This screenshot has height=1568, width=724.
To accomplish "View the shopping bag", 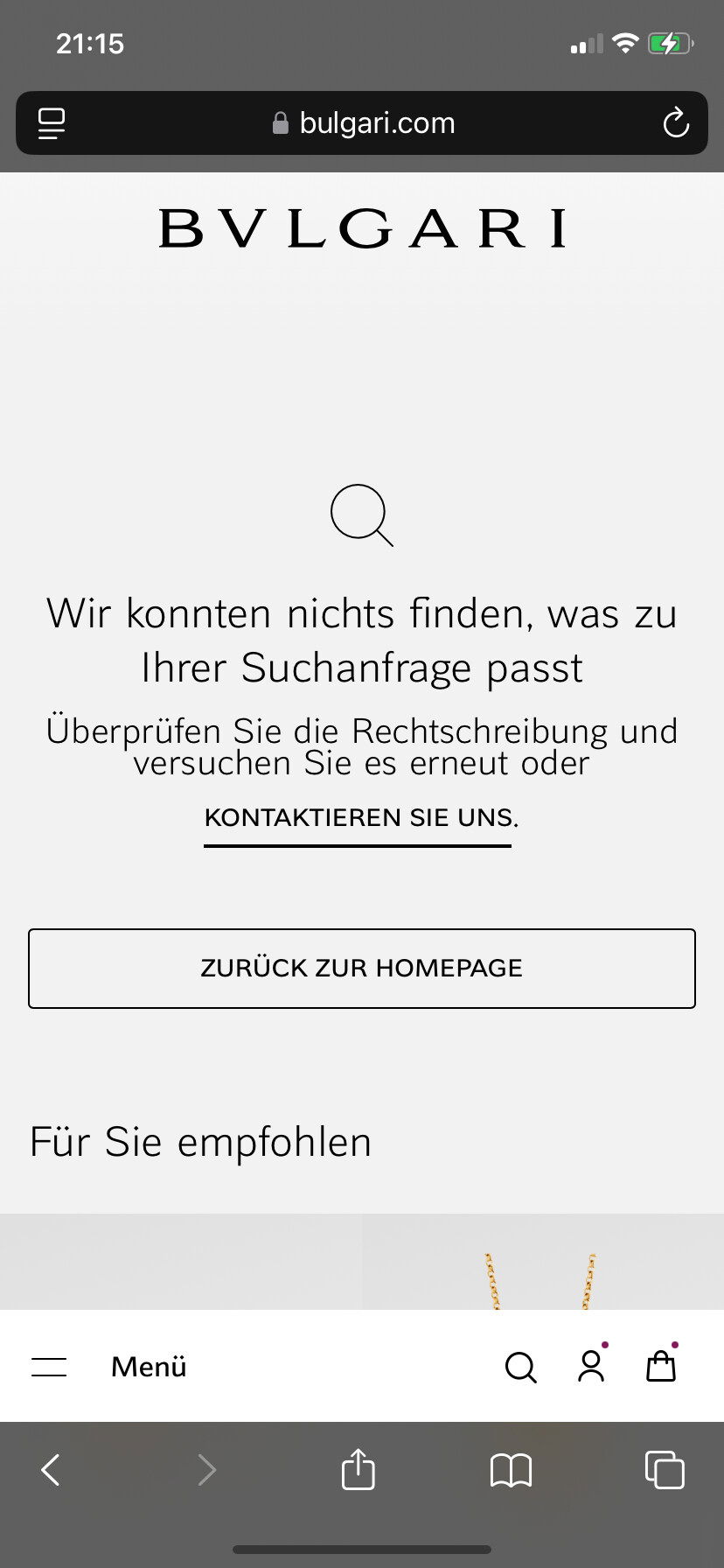I will (661, 1367).
